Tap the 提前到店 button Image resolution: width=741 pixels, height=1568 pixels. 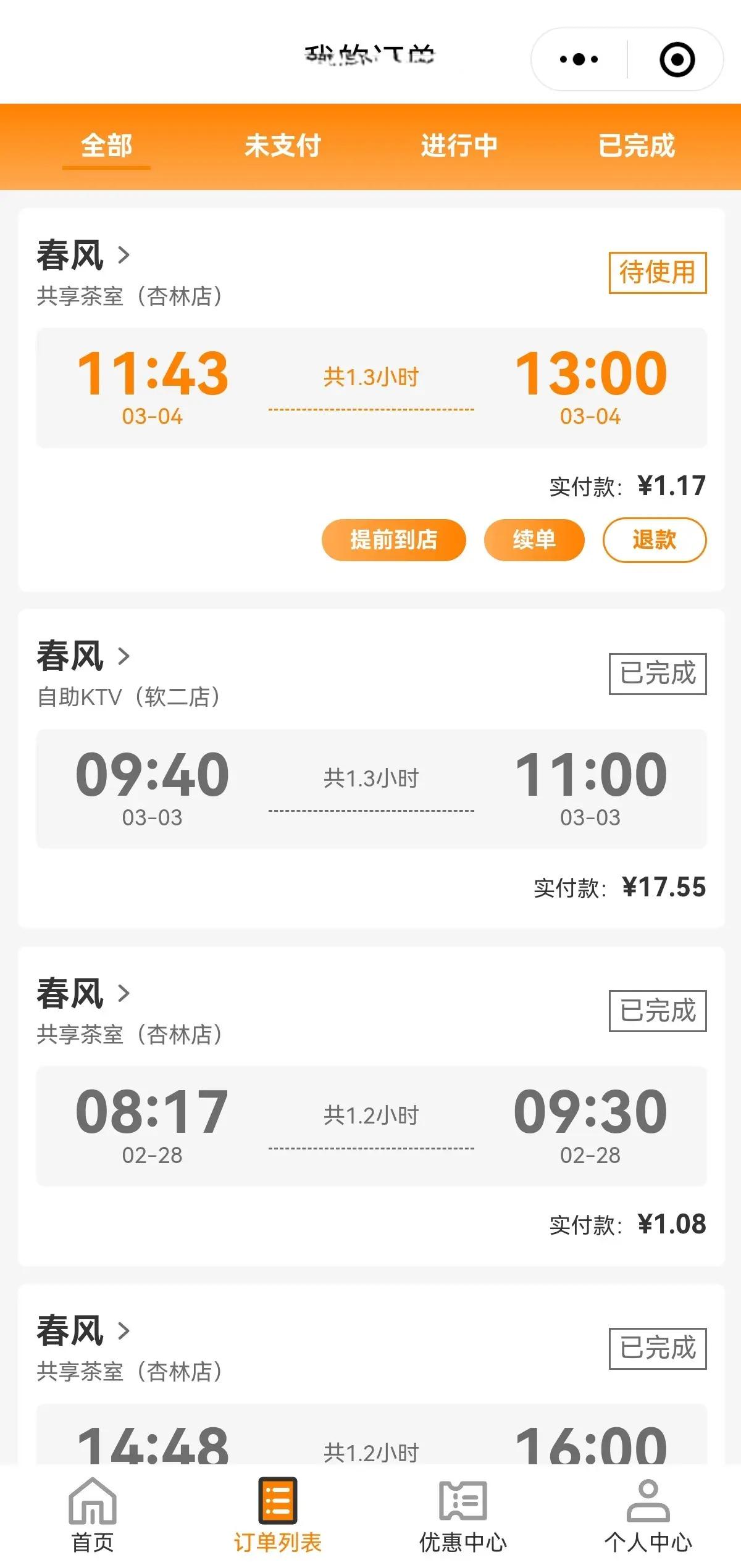pos(394,540)
